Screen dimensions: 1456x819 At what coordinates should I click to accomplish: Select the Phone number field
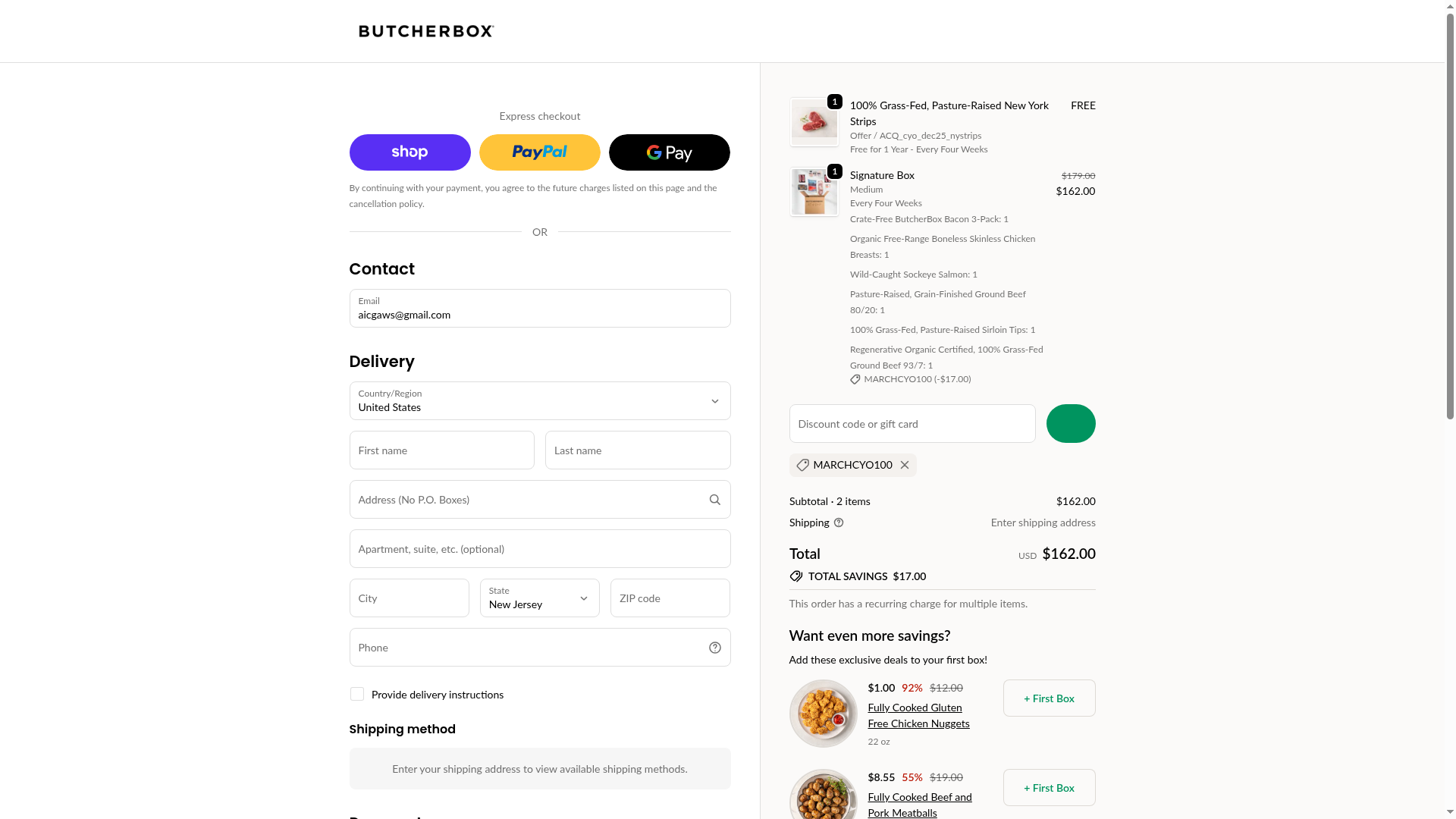[x=527, y=648]
